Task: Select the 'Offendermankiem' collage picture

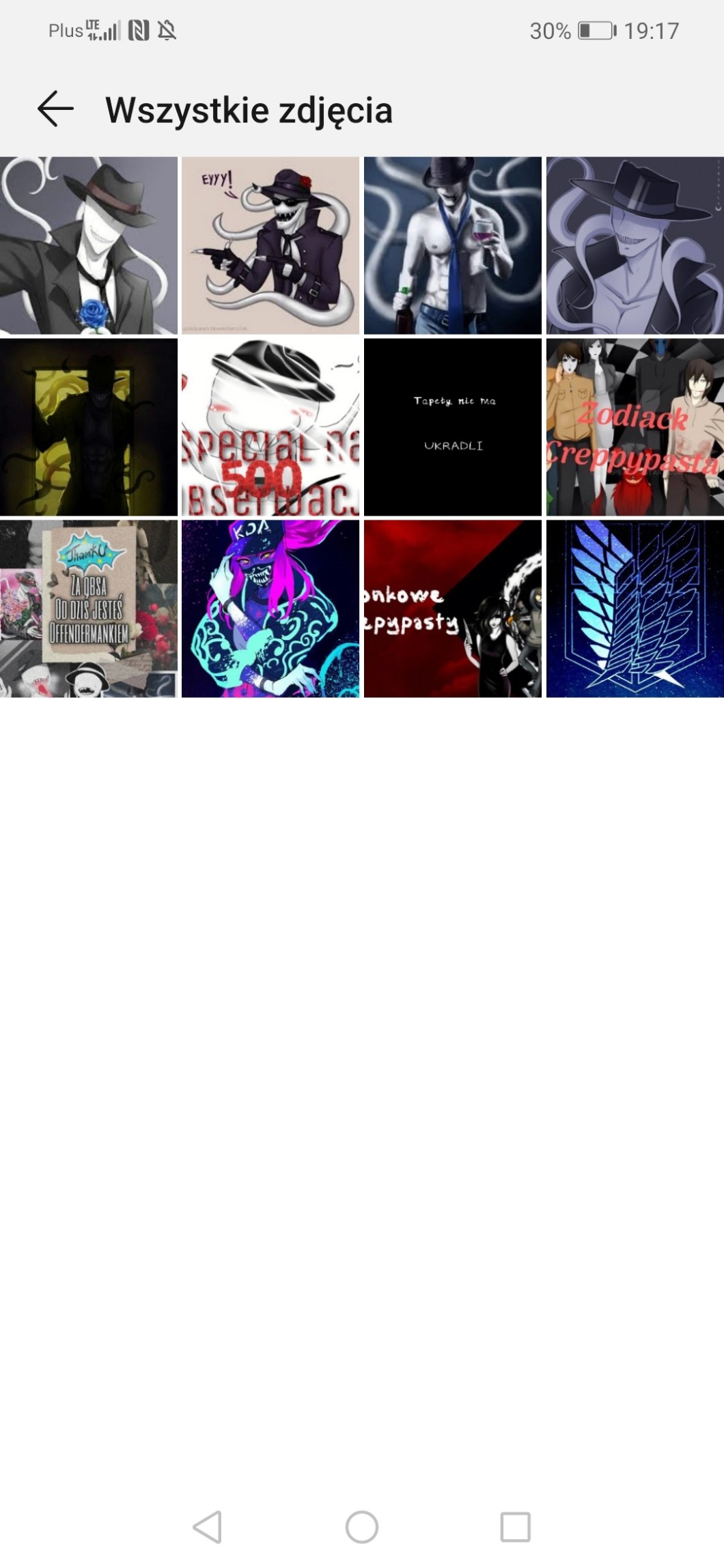Action: coord(89,608)
